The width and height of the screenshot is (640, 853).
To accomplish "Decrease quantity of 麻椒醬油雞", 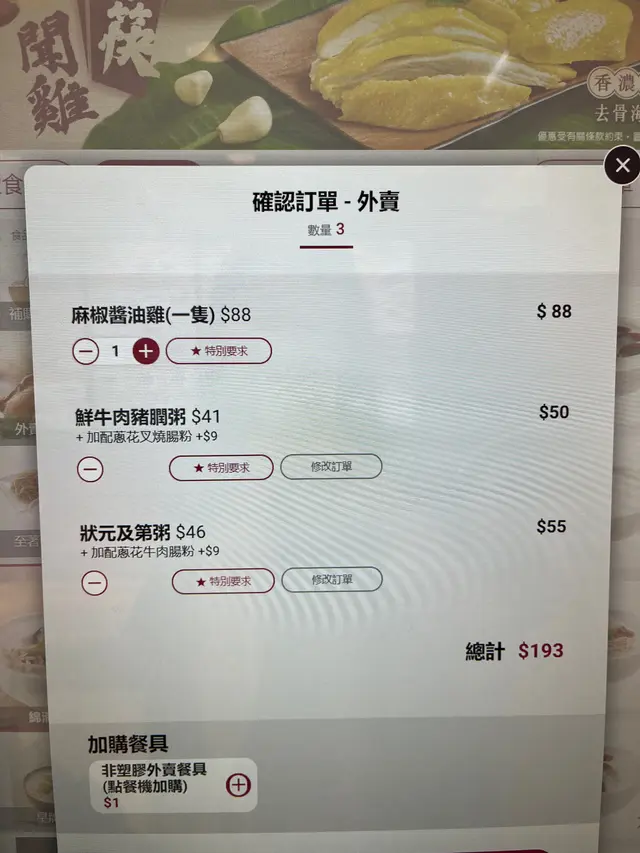I will click(x=86, y=352).
